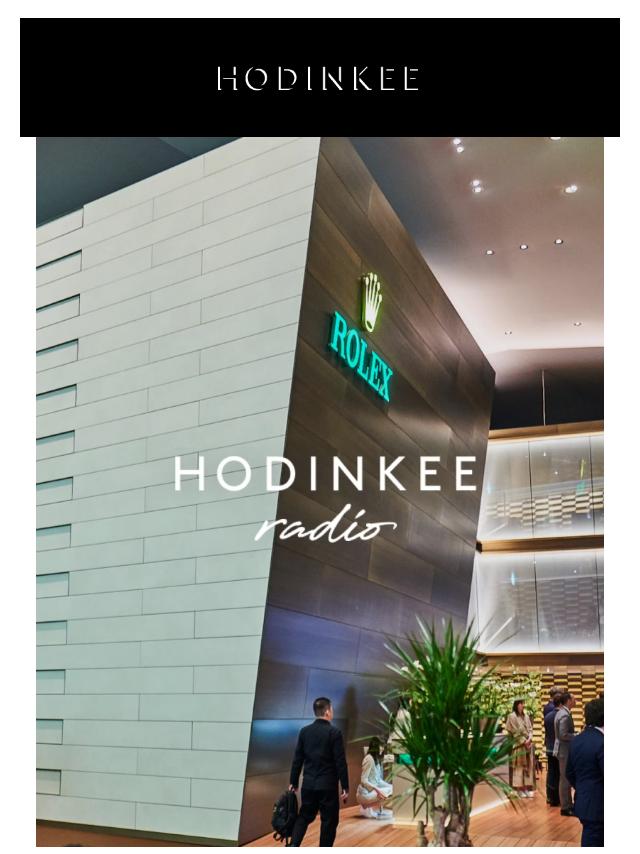This screenshot has width=640, height=854.
Task: Tap the Hodinkee header banner link
Action: tap(319, 78)
